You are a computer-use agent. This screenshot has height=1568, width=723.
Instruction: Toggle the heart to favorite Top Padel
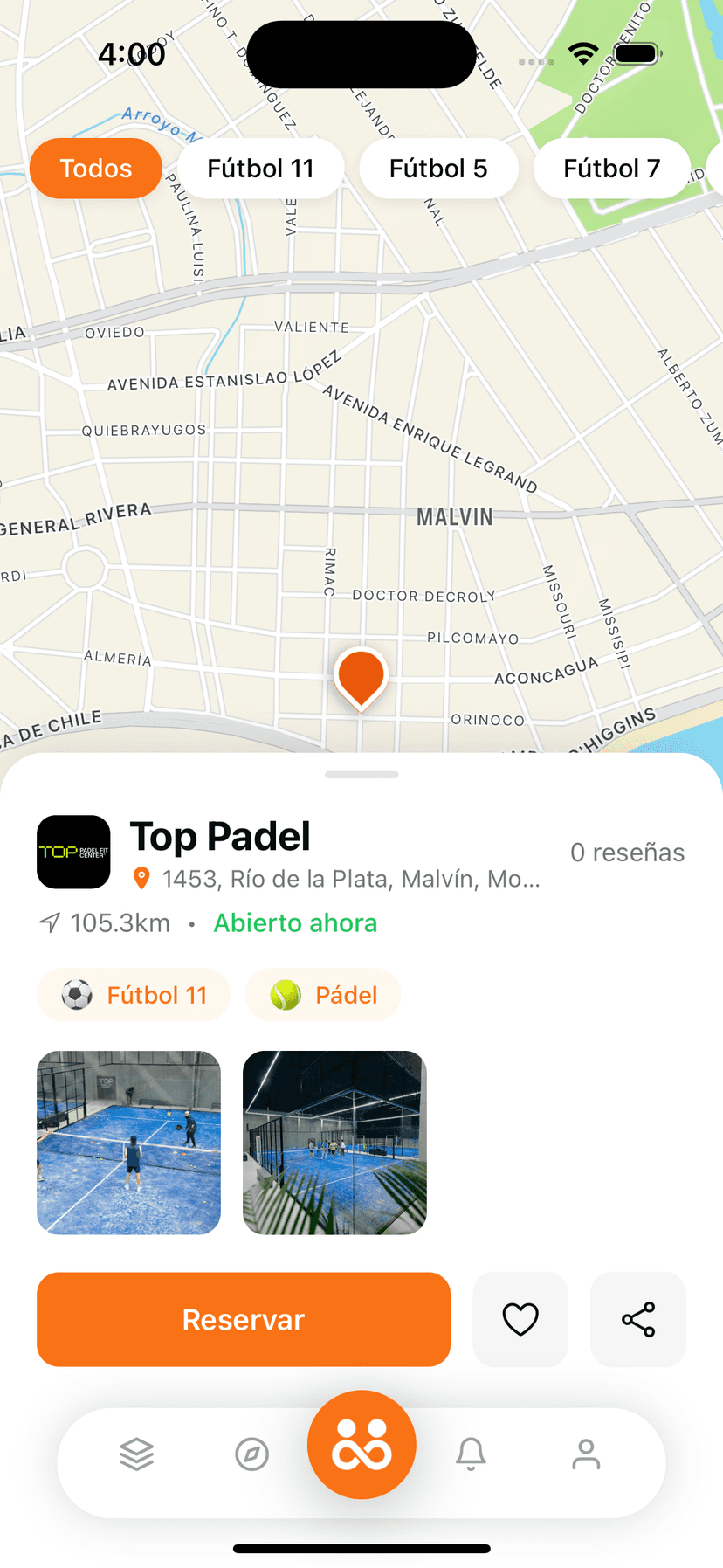pos(520,1319)
